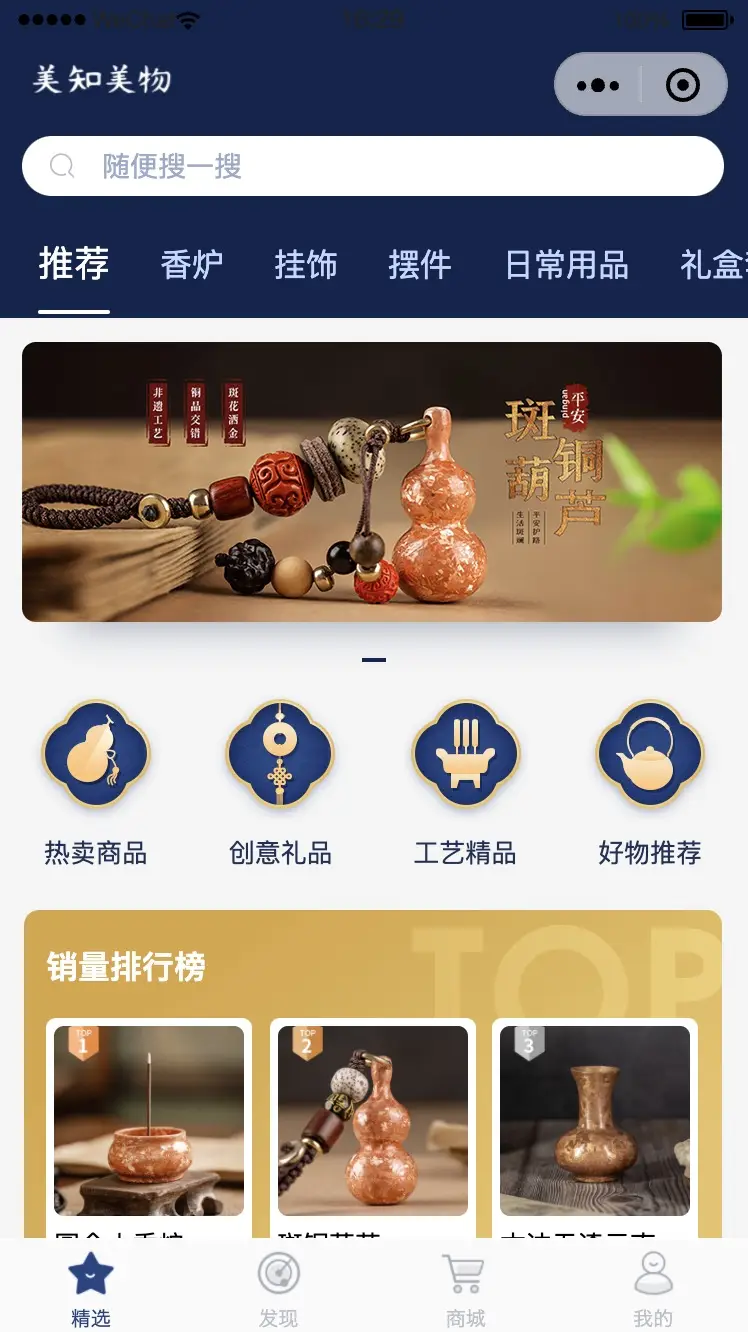Go to the 商城 bottom tab
The height and width of the screenshot is (1332, 748).
coord(465,1289)
